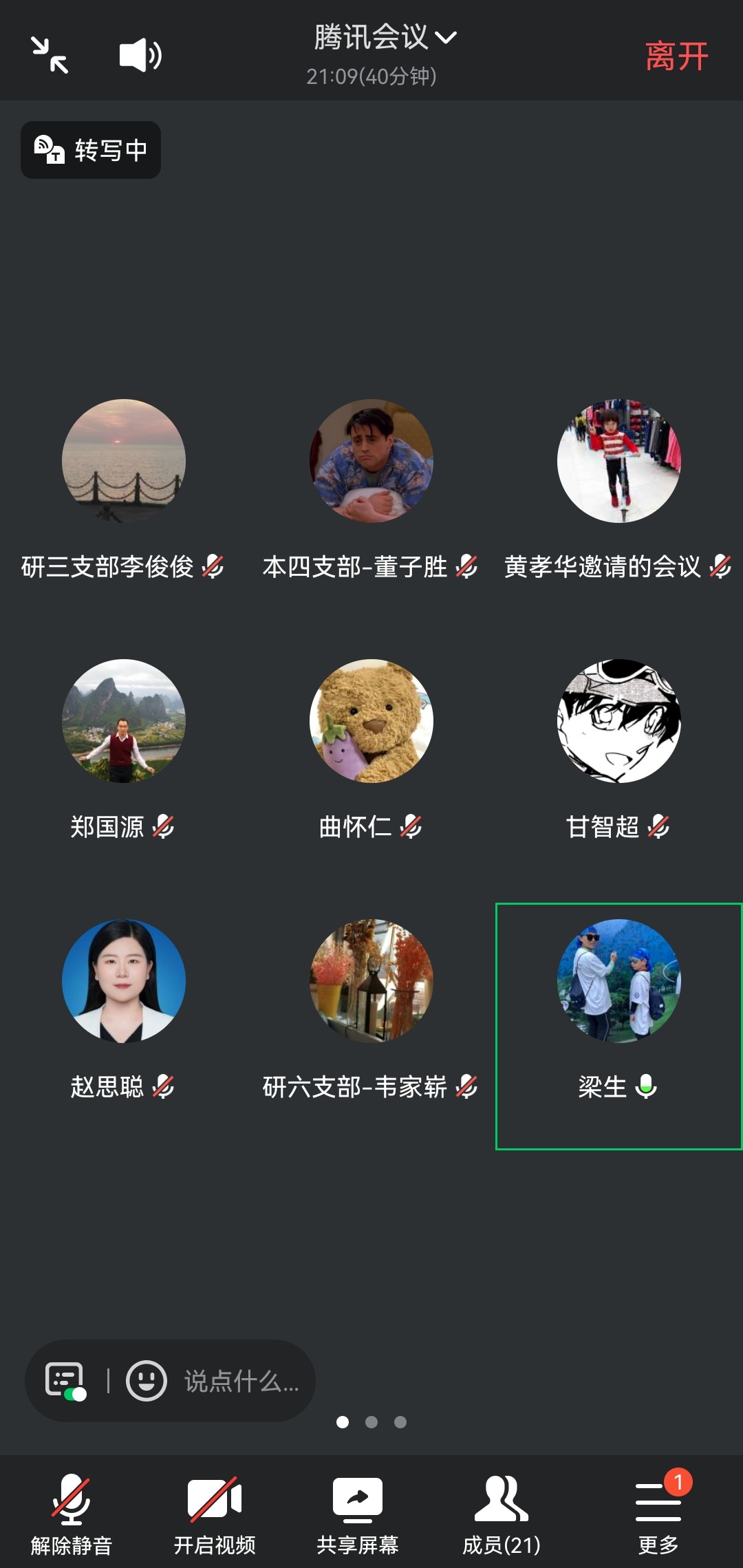Minimize the meeting window
Viewport: 743px width, 1568px height.
pyautogui.click(x=50, y=55)
